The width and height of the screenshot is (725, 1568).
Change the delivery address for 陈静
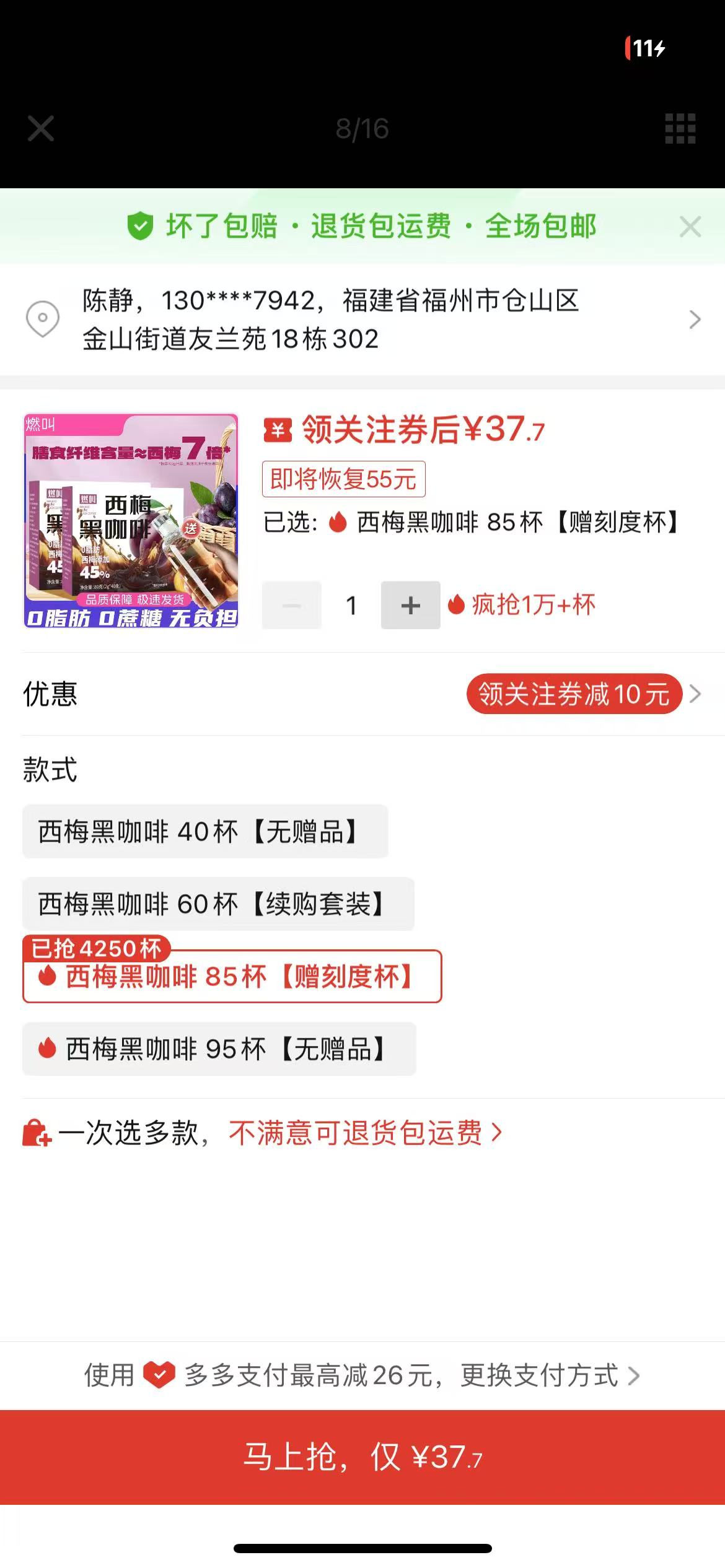coord(362,320)
